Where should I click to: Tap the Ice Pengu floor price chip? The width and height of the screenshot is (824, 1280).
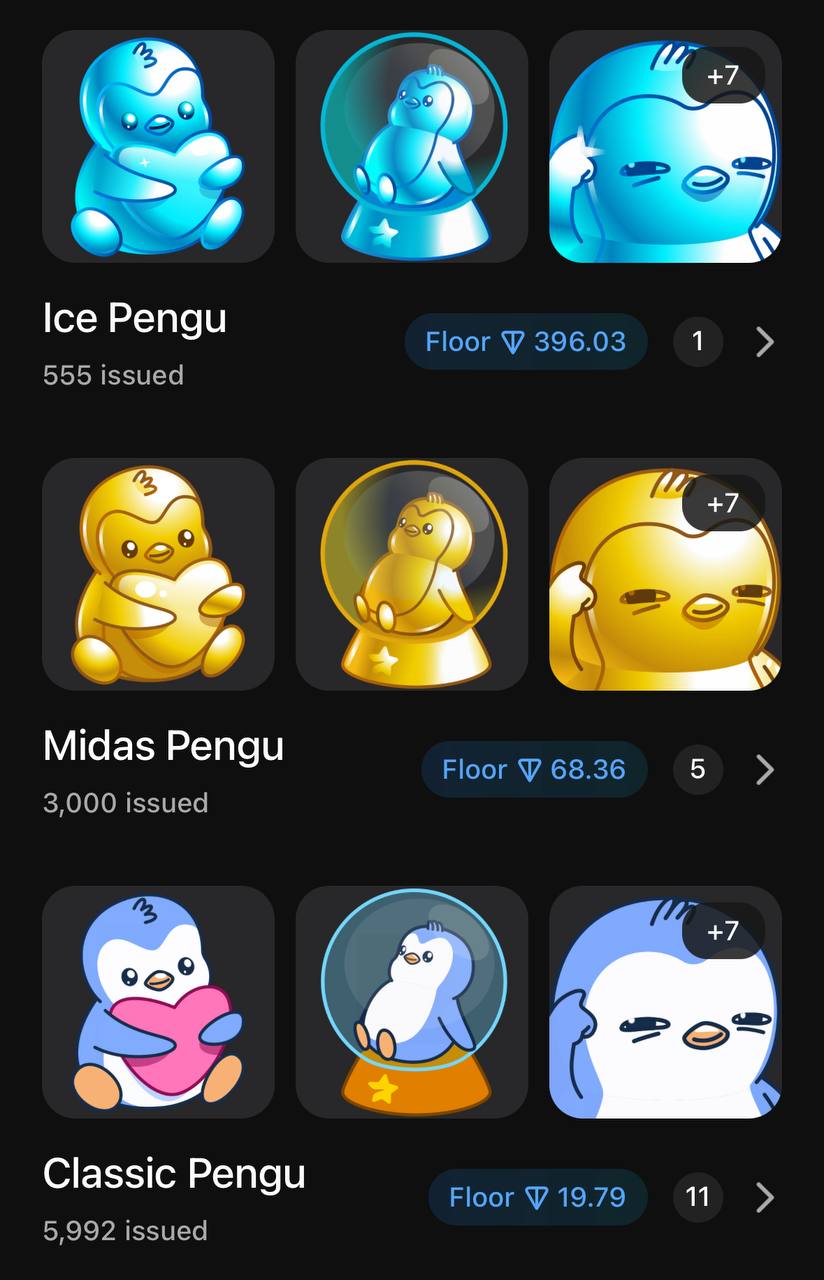point(526,342)
